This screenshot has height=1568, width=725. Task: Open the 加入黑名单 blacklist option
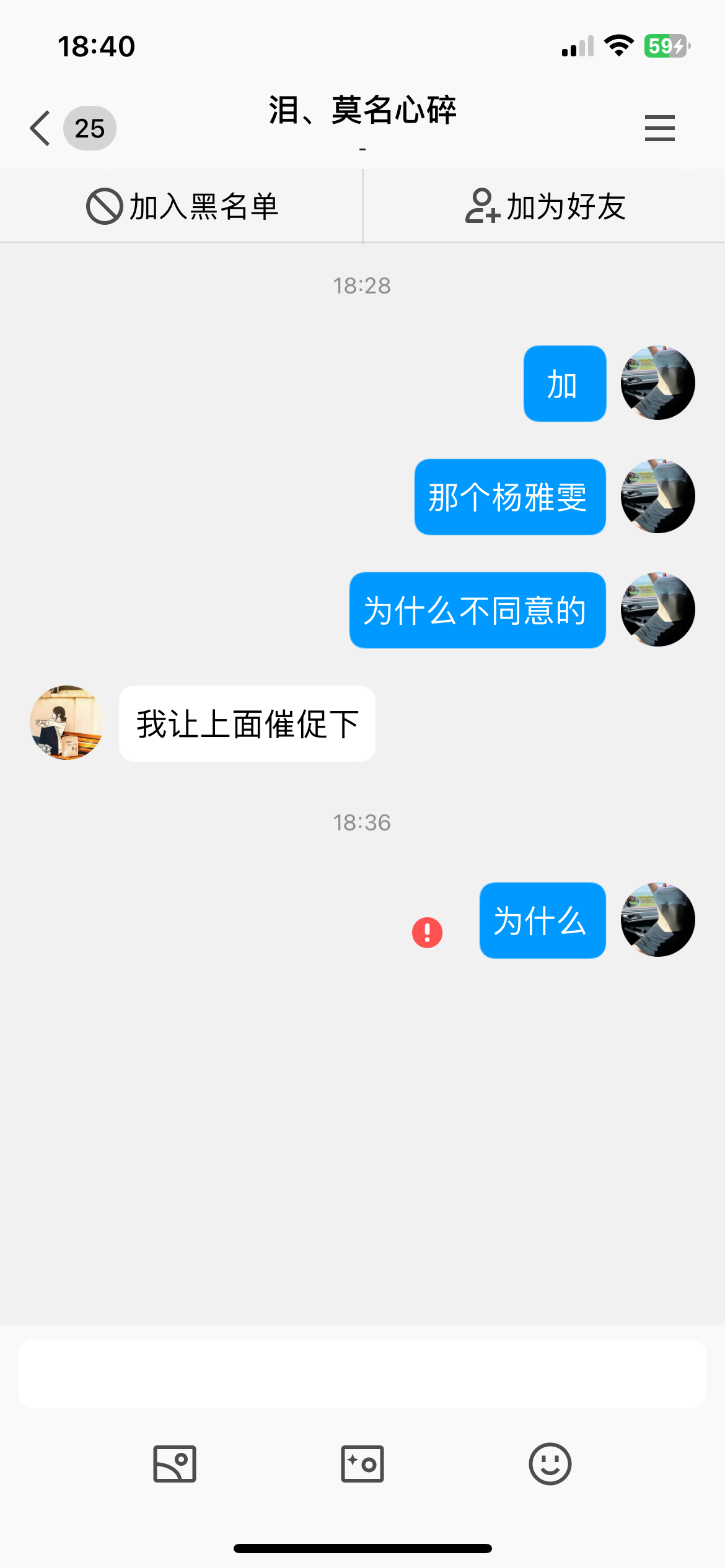pos(182,206)
